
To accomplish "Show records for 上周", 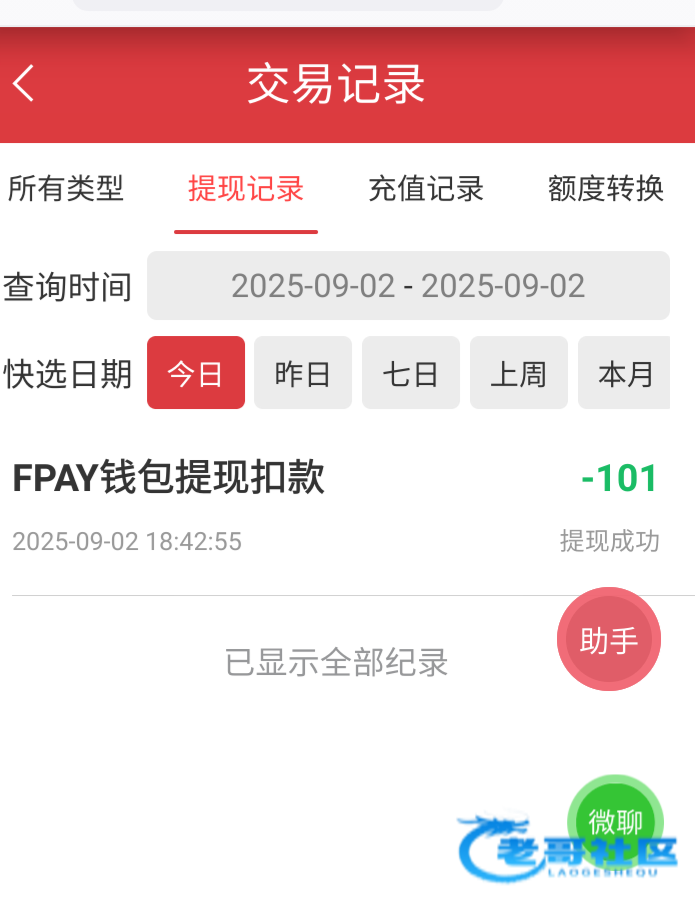I will coord(519,373).
